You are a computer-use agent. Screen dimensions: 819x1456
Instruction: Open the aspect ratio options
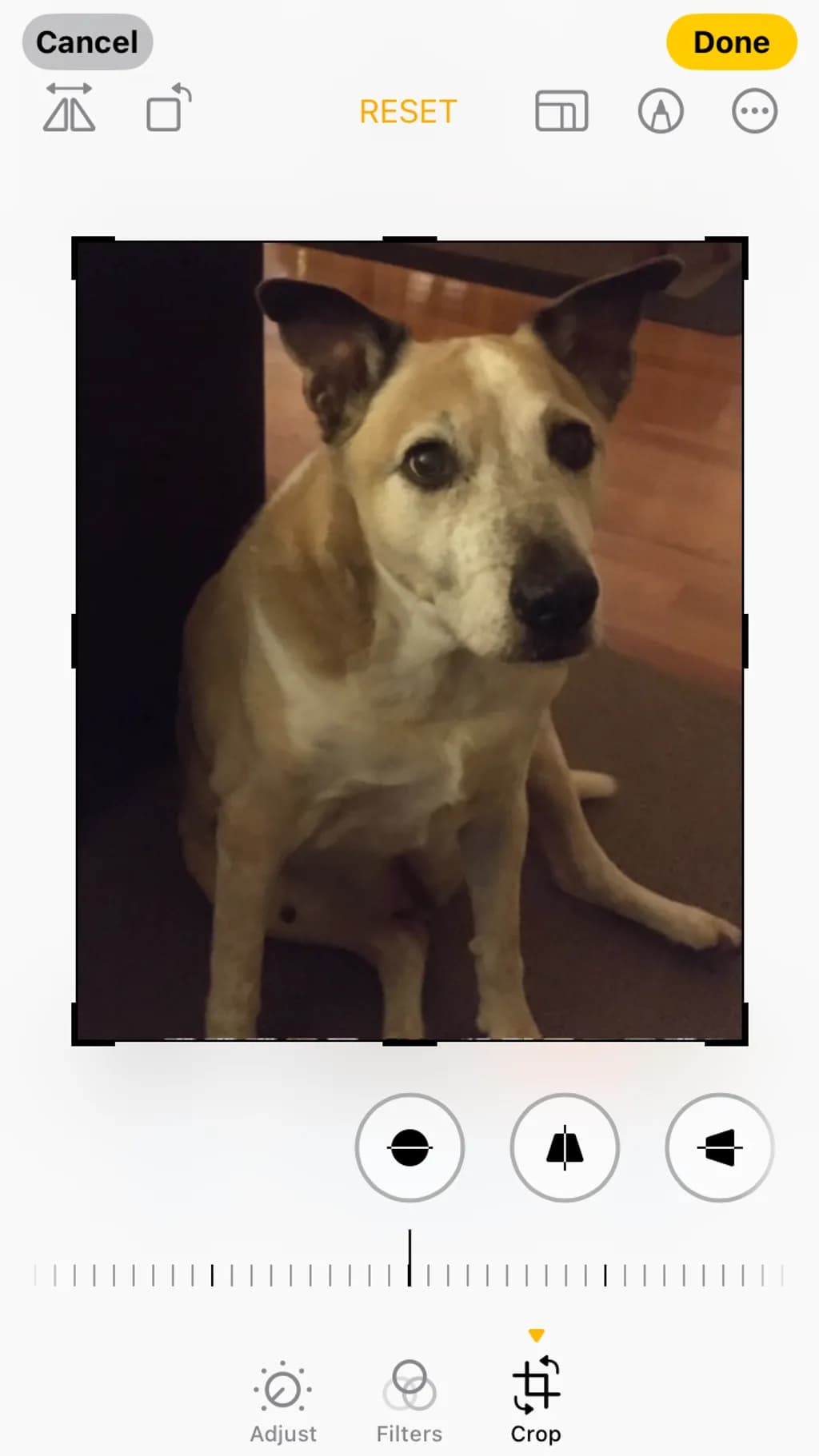click(561, 110)
